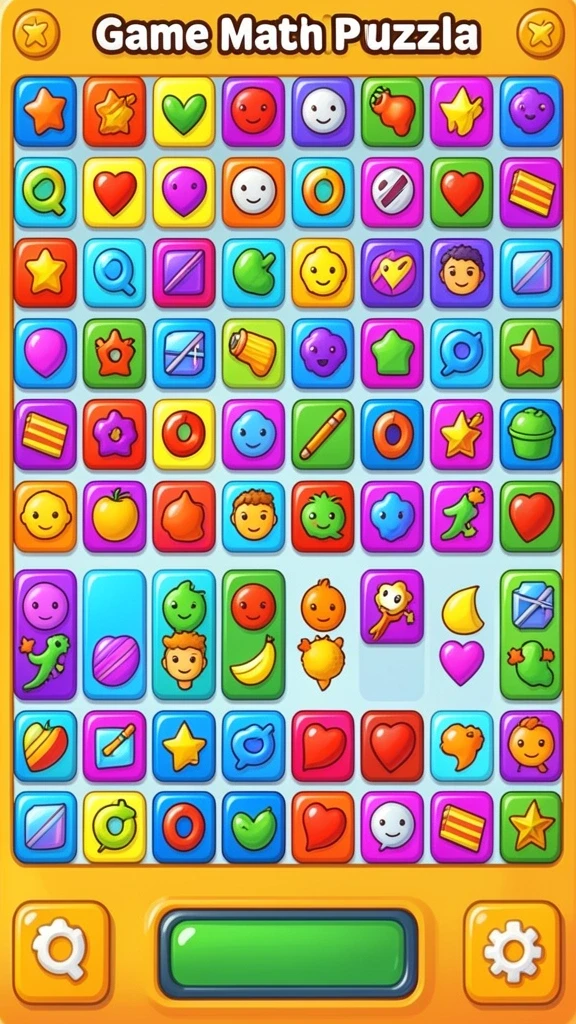576x1024 pixels.
Task: Pick the green dinosaur on magenta tile
Action: coord(462,516)
